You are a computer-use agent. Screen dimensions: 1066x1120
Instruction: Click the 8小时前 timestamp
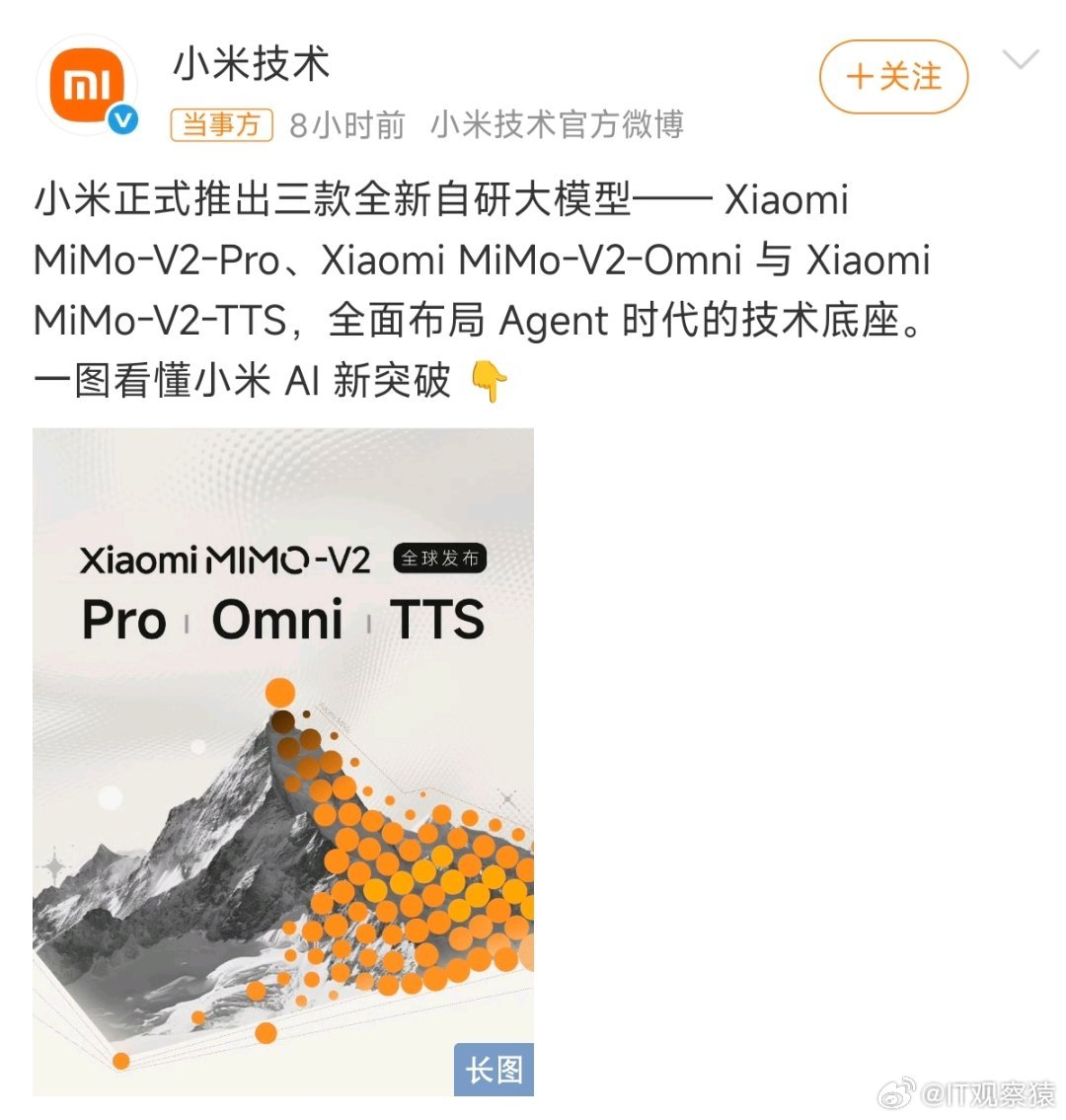(343, 125)
